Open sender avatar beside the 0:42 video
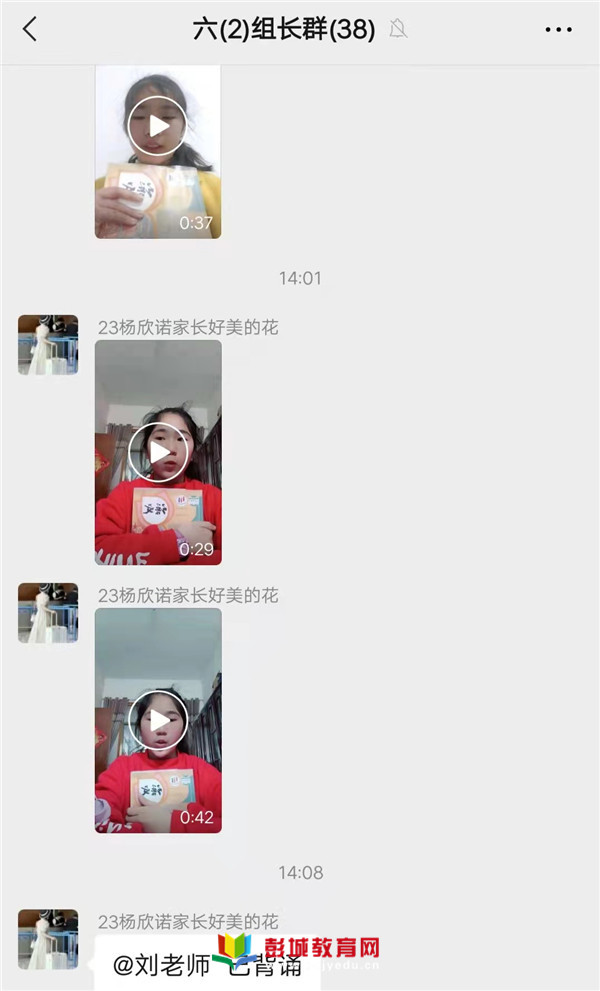This screenshot has width=600, height=991. point(48,613)
